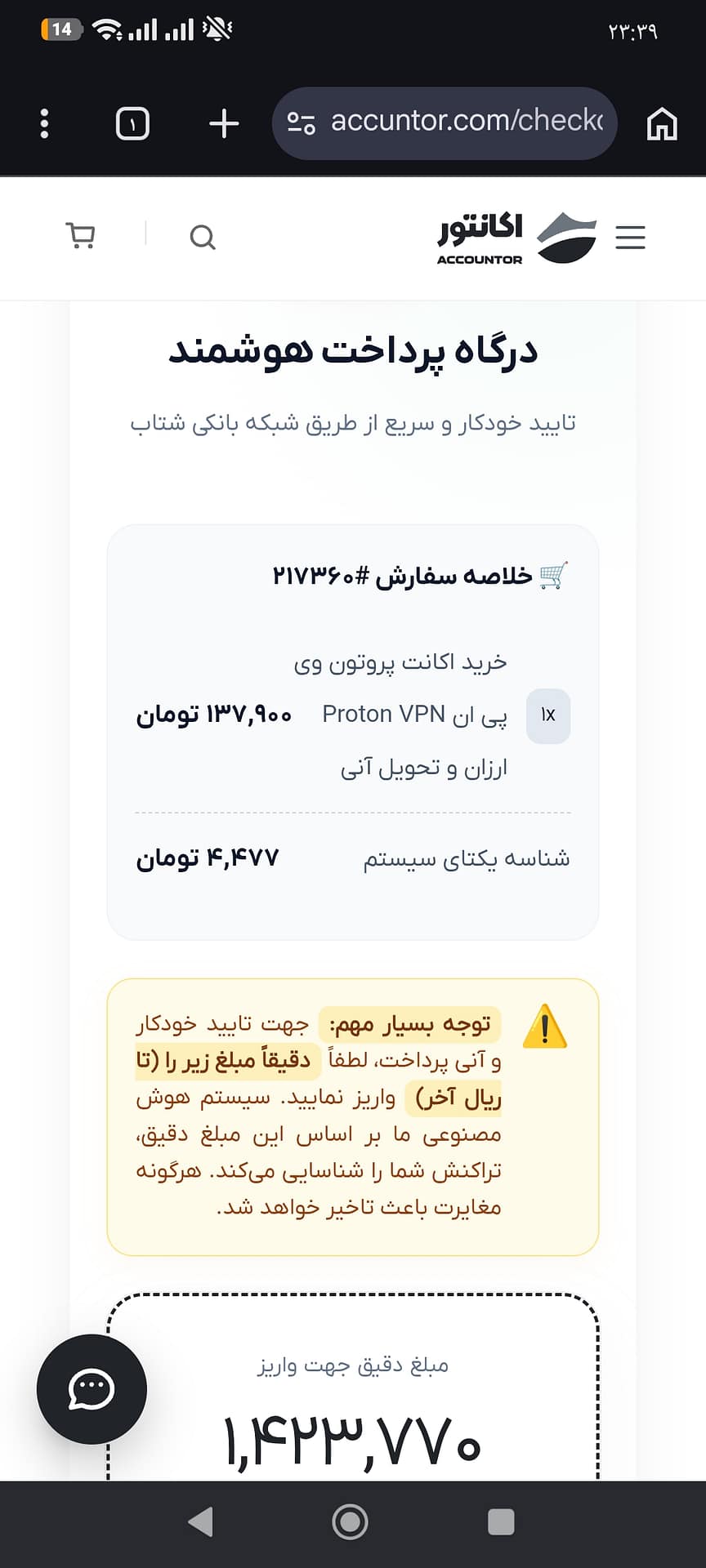
Task: Tap the system back button
Action: click(201, 1521)
